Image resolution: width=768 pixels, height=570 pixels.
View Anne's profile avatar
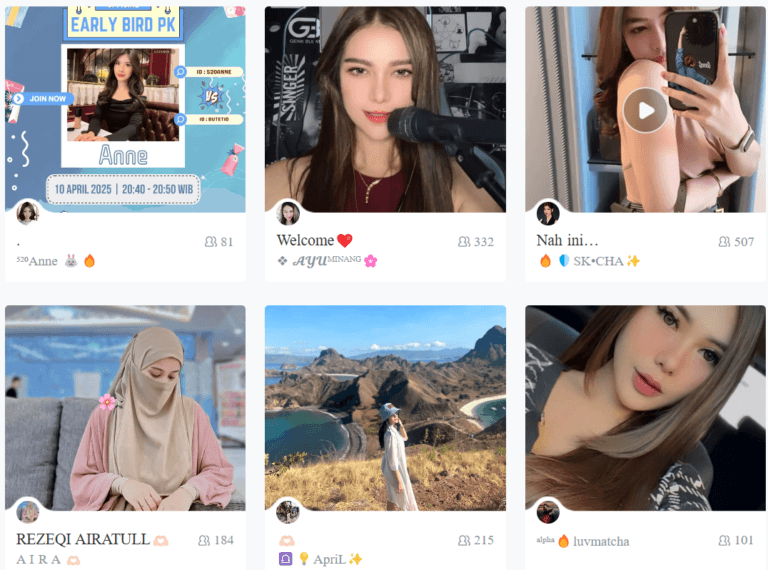point(28,213)
